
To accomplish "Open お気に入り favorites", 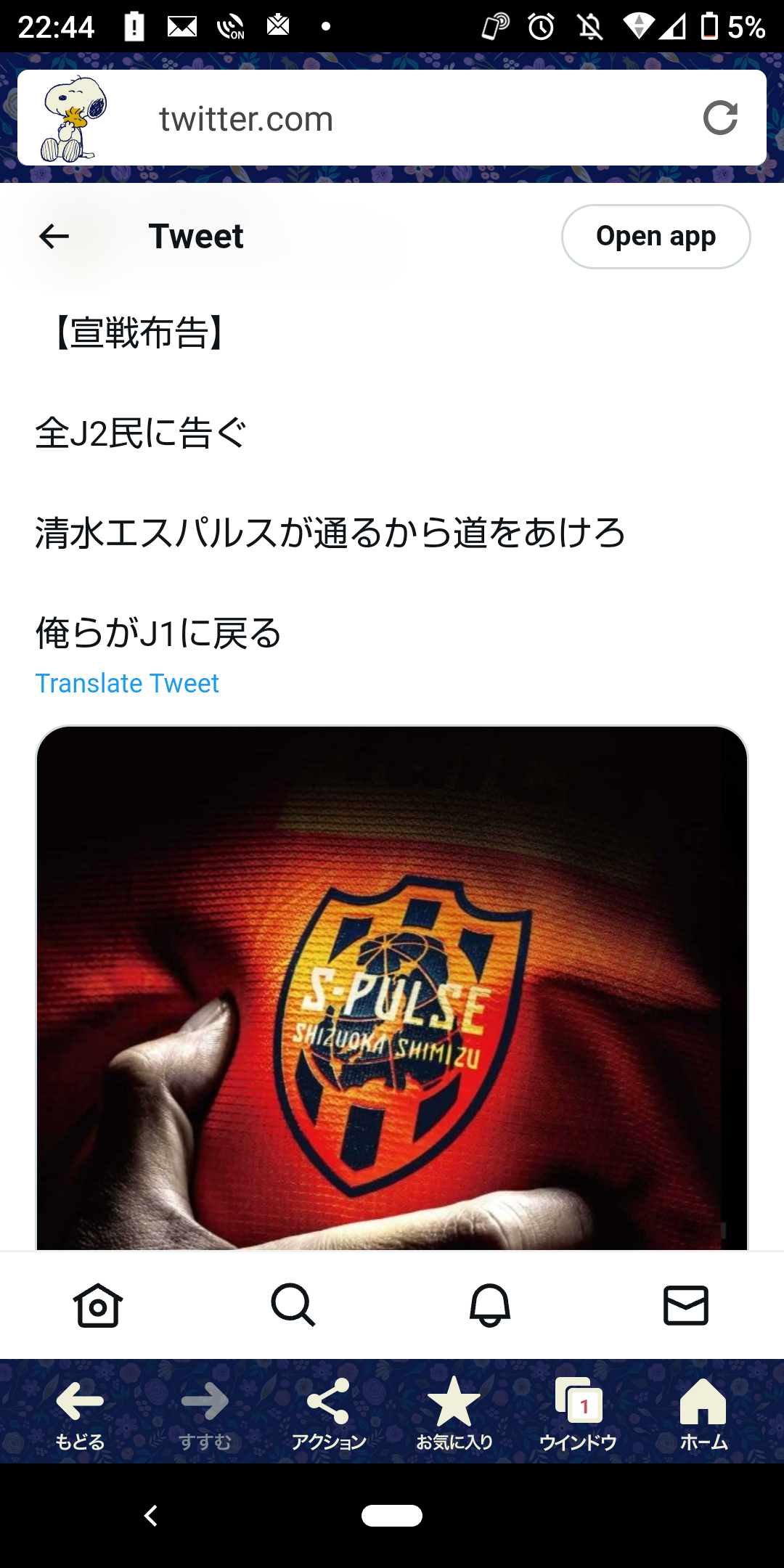I will point(454,1412).
